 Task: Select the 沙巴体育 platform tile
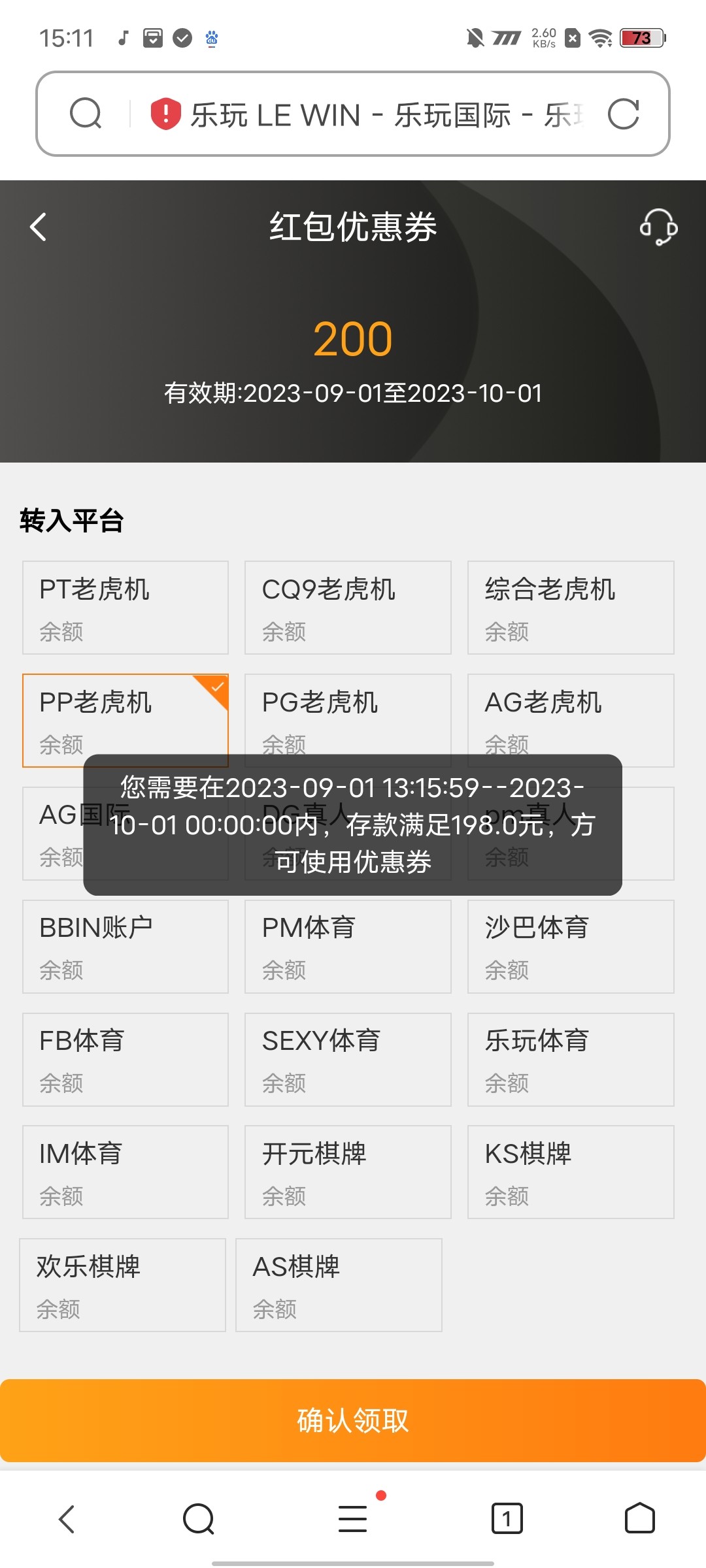click(x=570, y=947)
